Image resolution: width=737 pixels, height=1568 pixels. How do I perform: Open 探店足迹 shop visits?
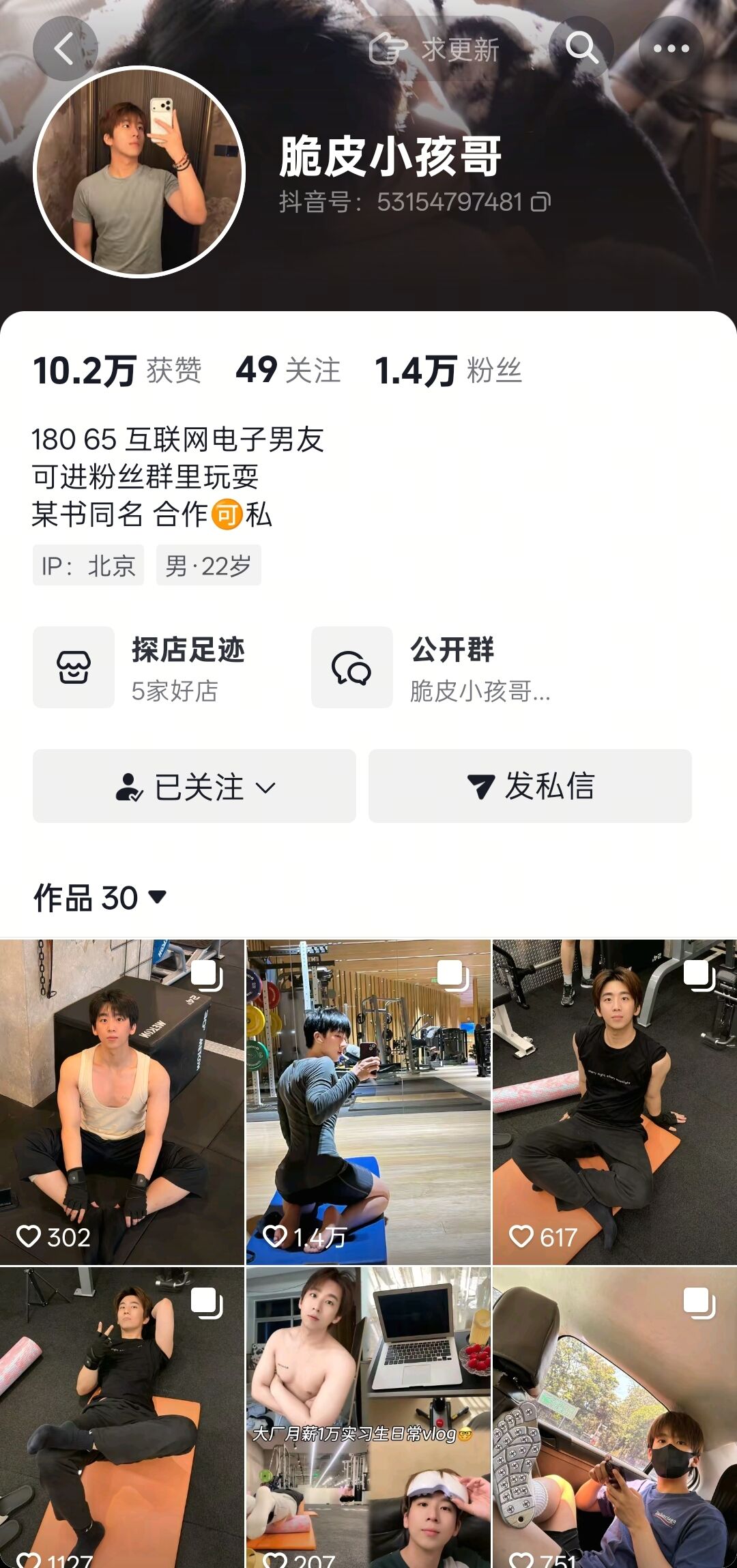click(140, 667)
